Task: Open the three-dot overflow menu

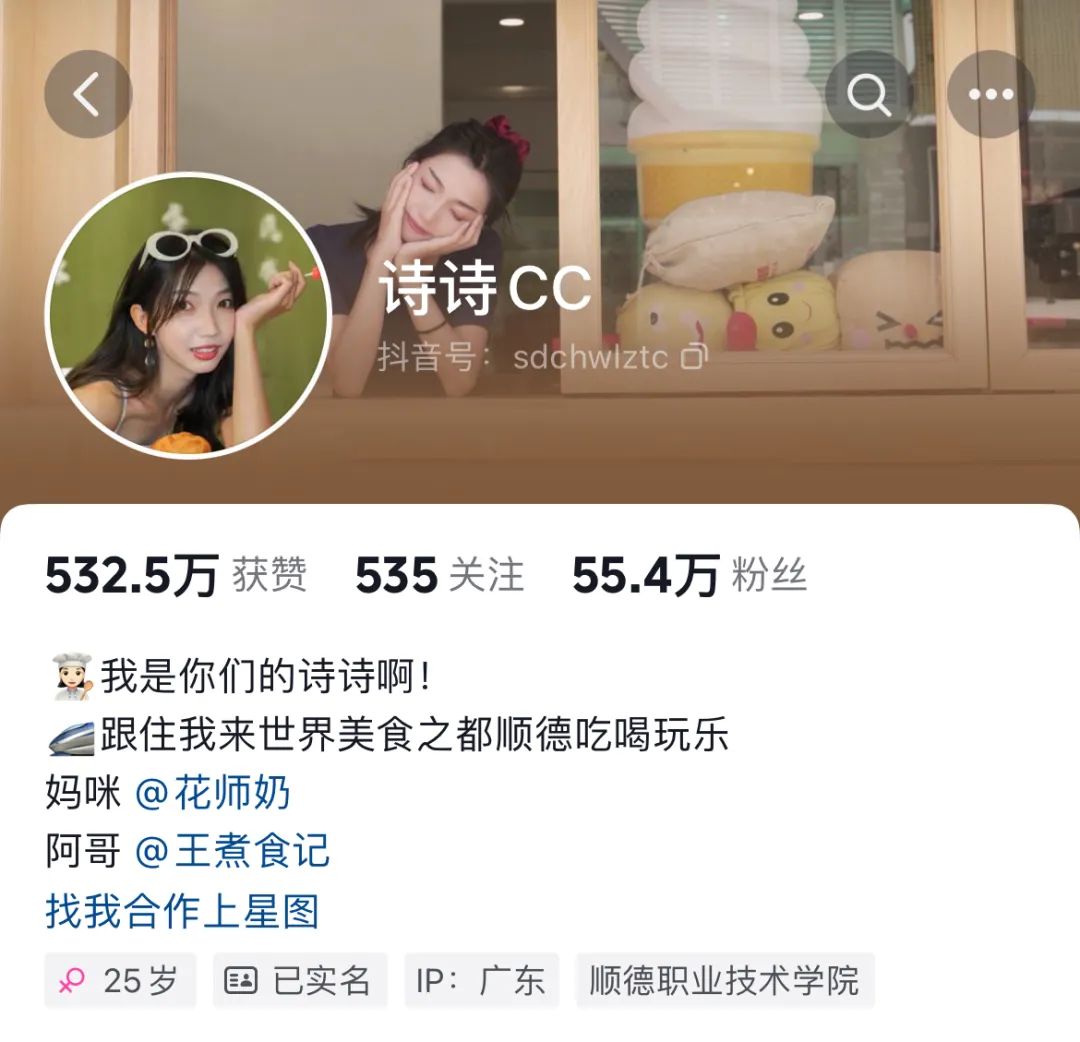Action: coord(990,94)
